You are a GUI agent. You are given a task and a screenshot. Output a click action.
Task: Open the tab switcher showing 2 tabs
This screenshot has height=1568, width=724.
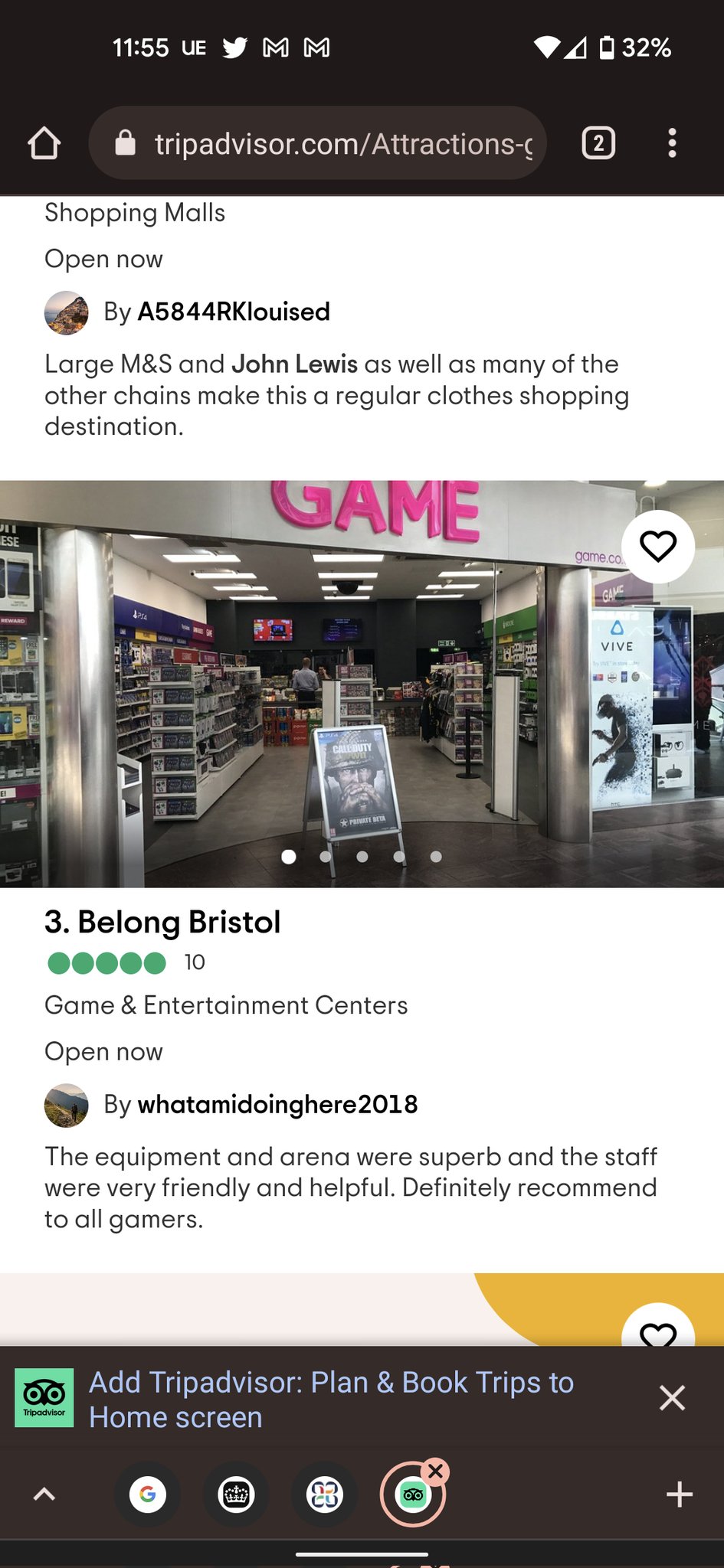tap(598, 143)
